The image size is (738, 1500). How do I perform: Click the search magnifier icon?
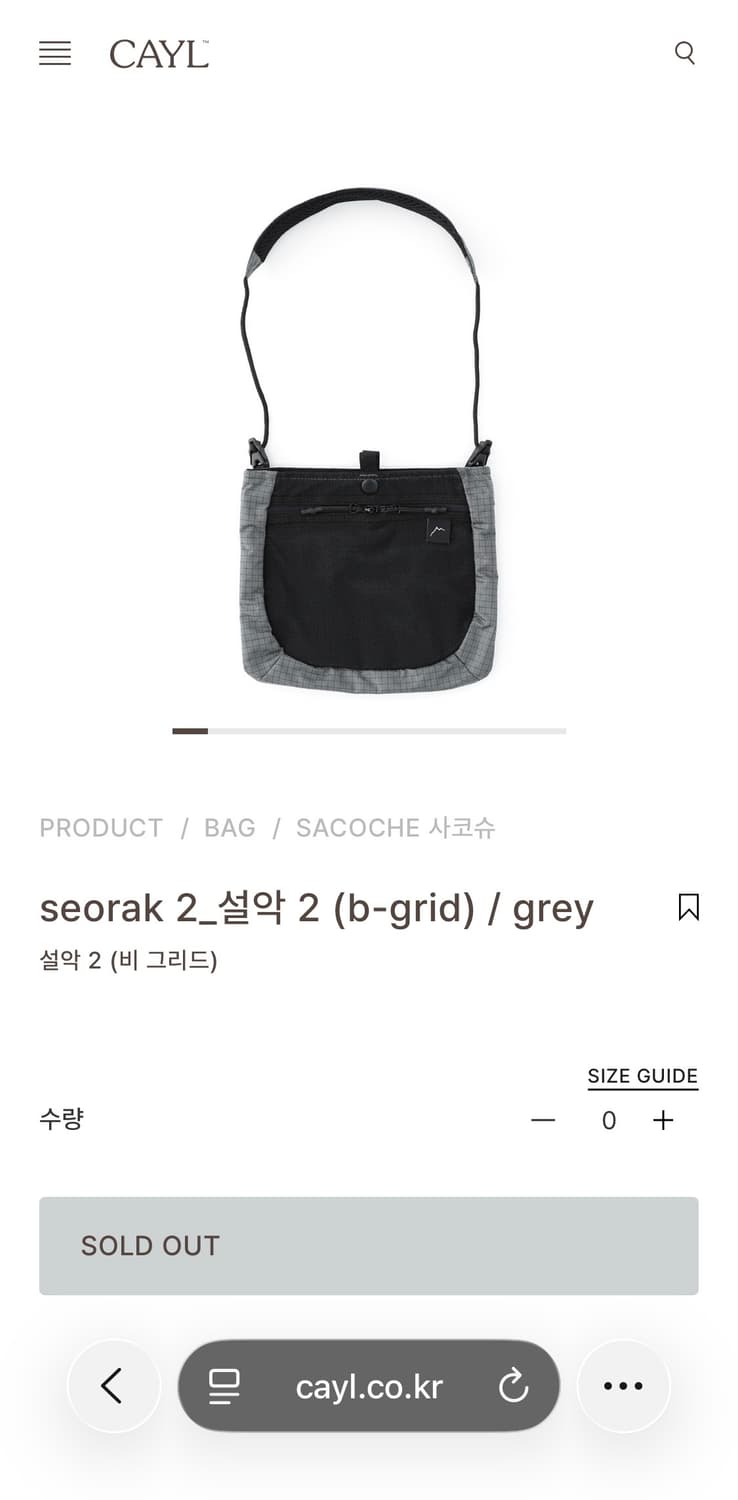click(685, 54)
